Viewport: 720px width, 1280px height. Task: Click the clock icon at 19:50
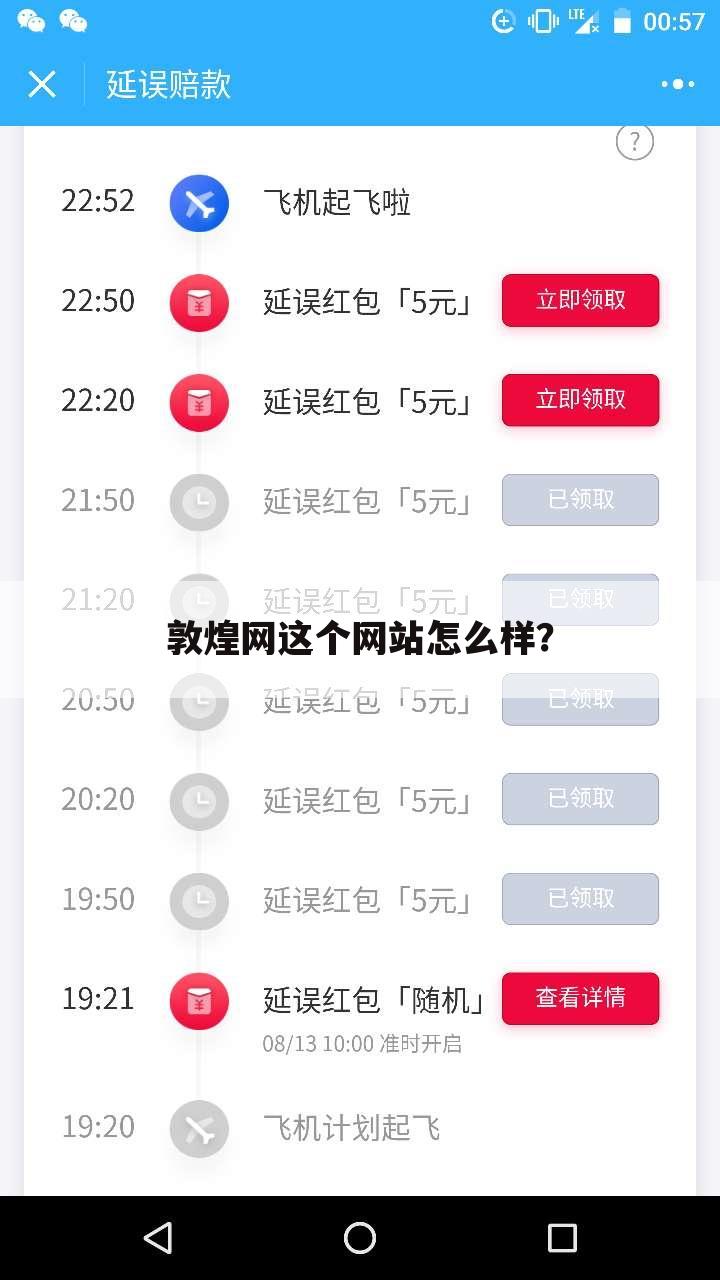coord(198,899)
